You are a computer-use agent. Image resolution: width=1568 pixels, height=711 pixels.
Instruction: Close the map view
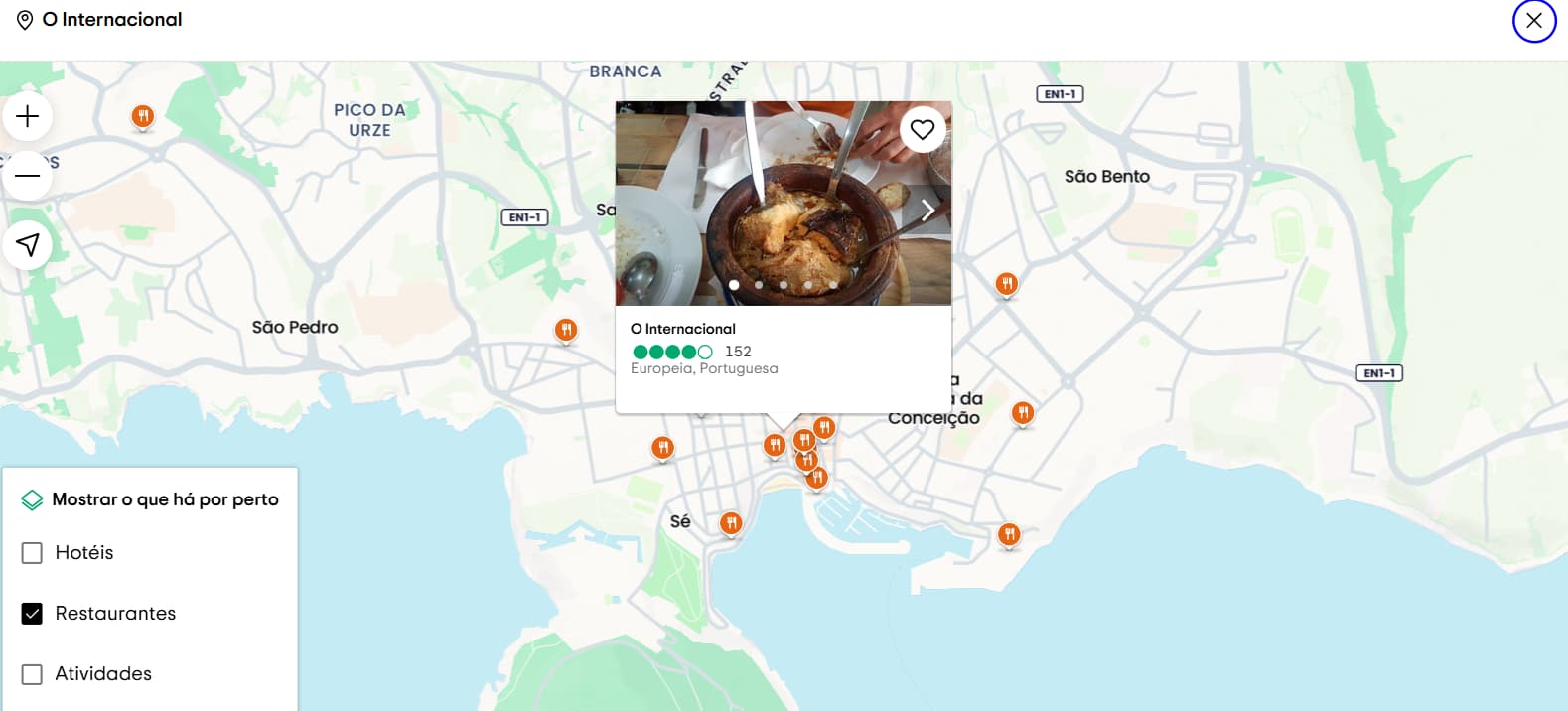point(1533,21)
